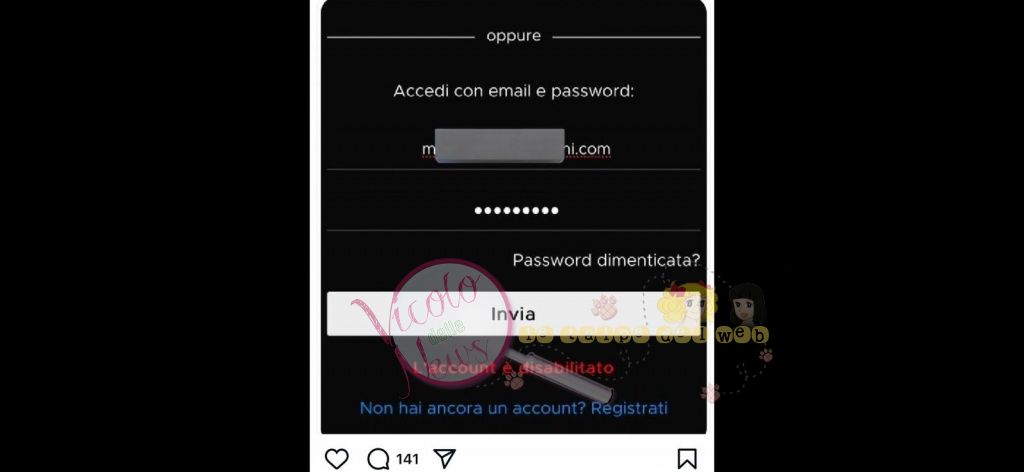Bookmark this post to saved items

[x=686, y=459]
